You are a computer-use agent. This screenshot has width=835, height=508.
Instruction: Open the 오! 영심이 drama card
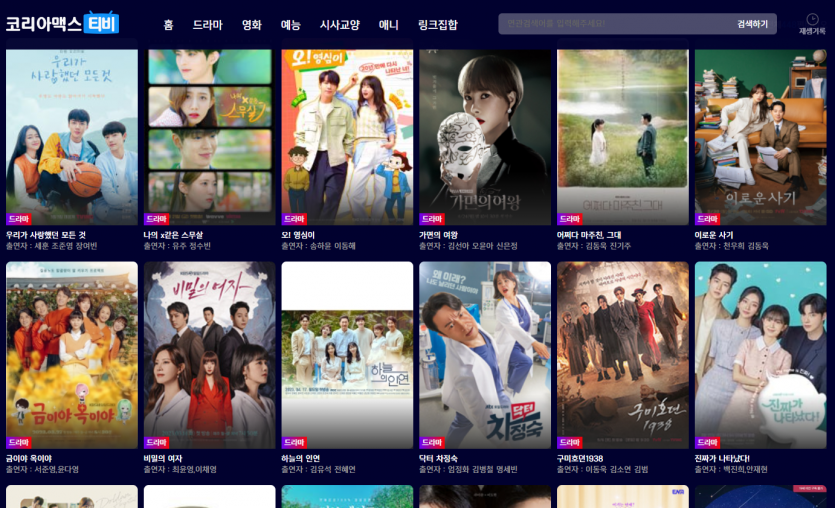347,135
